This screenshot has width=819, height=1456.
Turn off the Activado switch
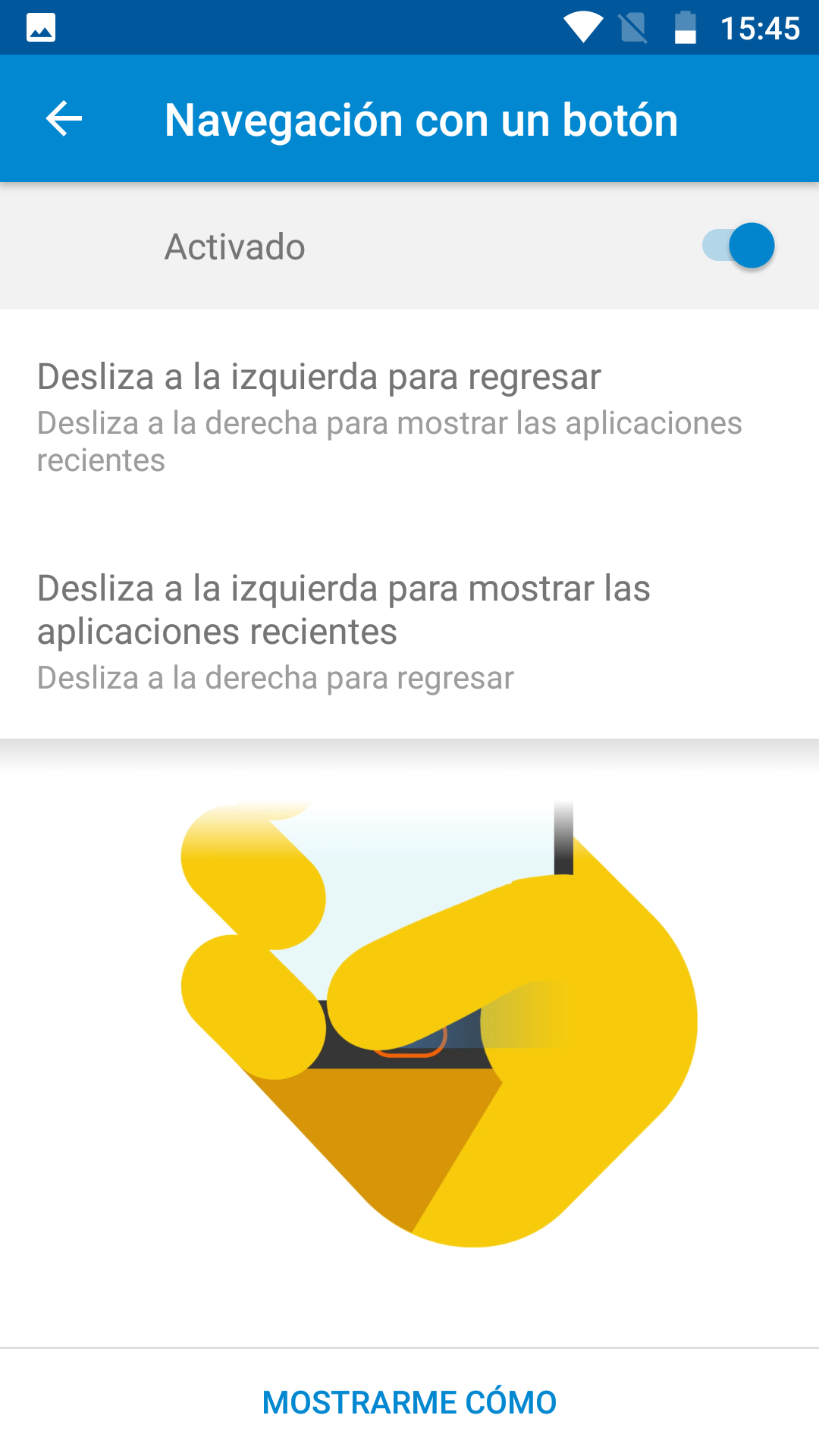pos(738,246)
